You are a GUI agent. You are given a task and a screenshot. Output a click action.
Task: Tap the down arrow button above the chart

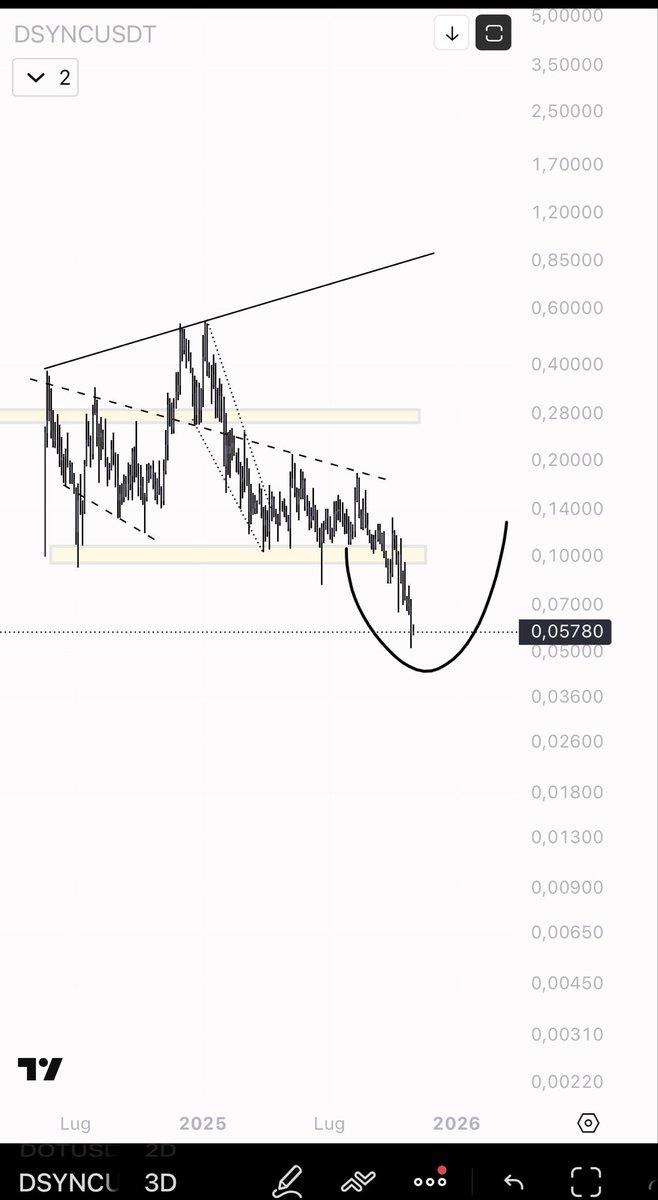pyautogui.click(x=452, y=33)
